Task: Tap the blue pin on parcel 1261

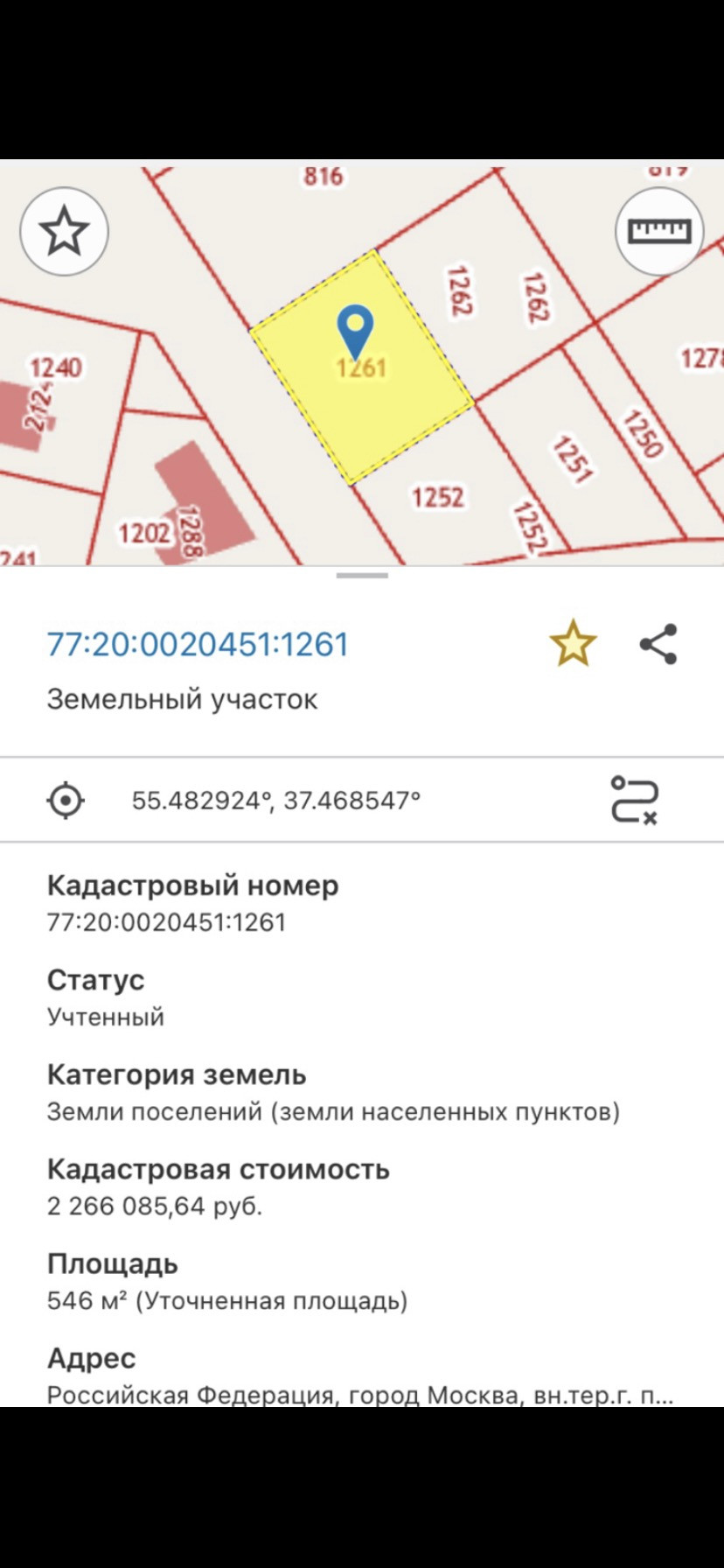Action: [355, 329]
